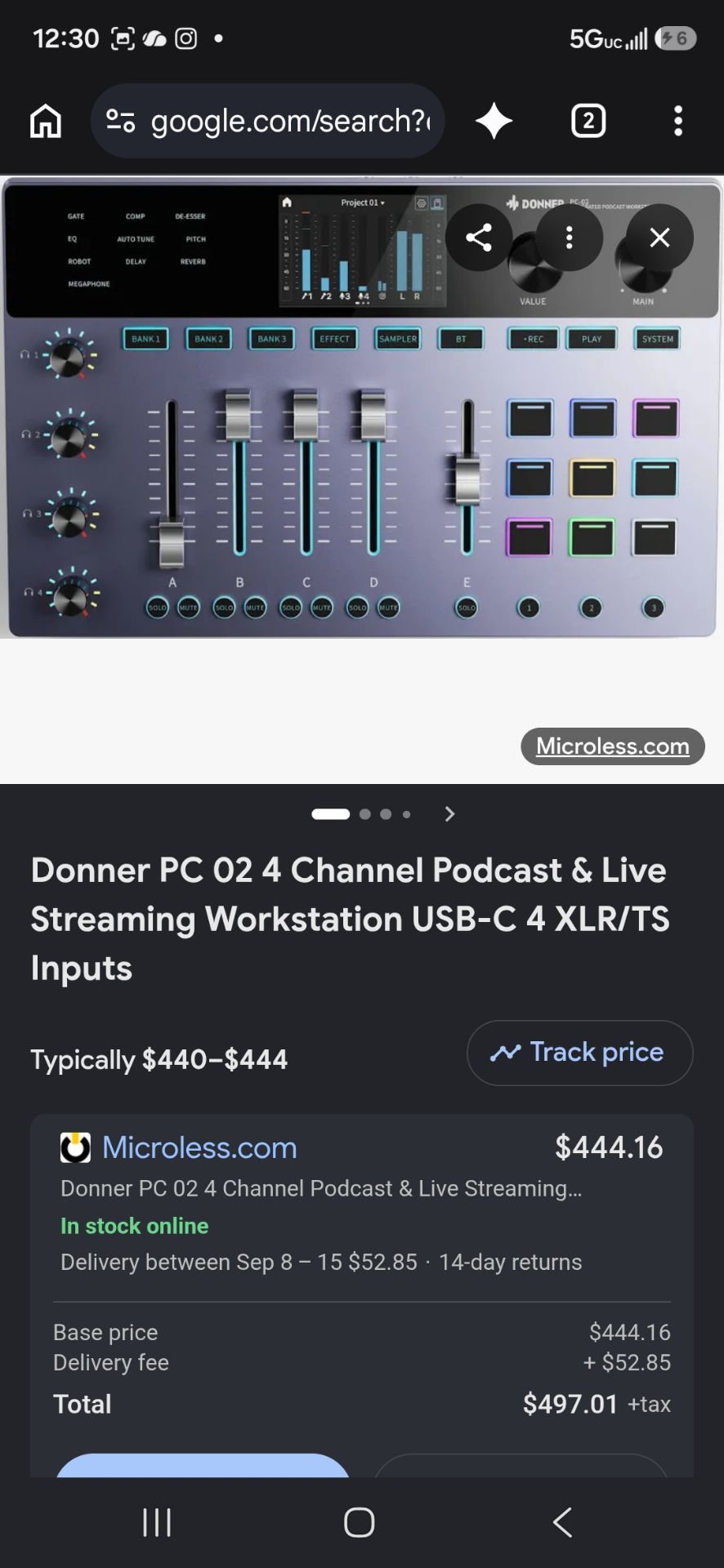Open the Microless.com image source link
Viewport: 724px width, 1568px height.
tap(613, 746)
